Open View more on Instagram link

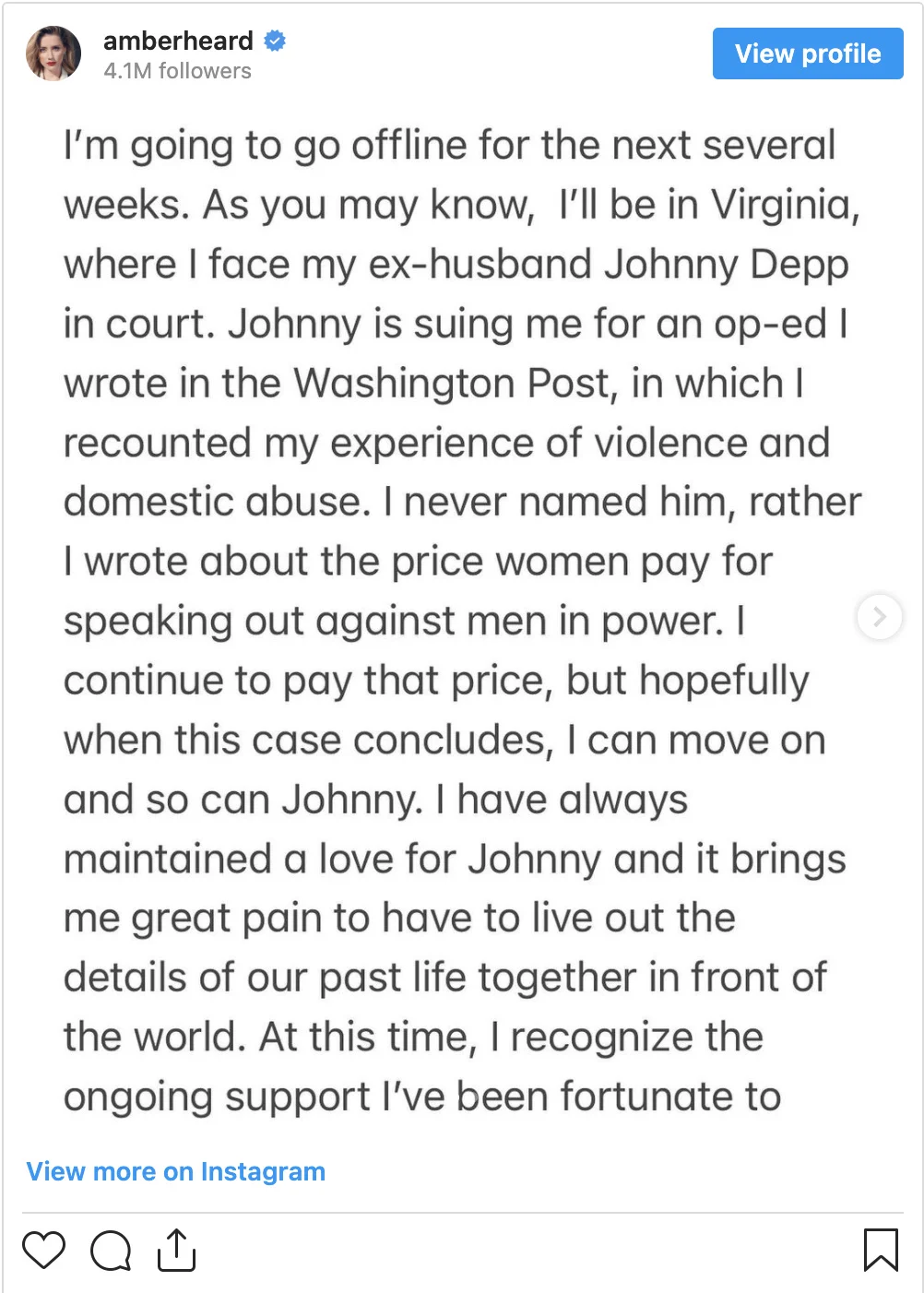click(x=176, y=1171)
